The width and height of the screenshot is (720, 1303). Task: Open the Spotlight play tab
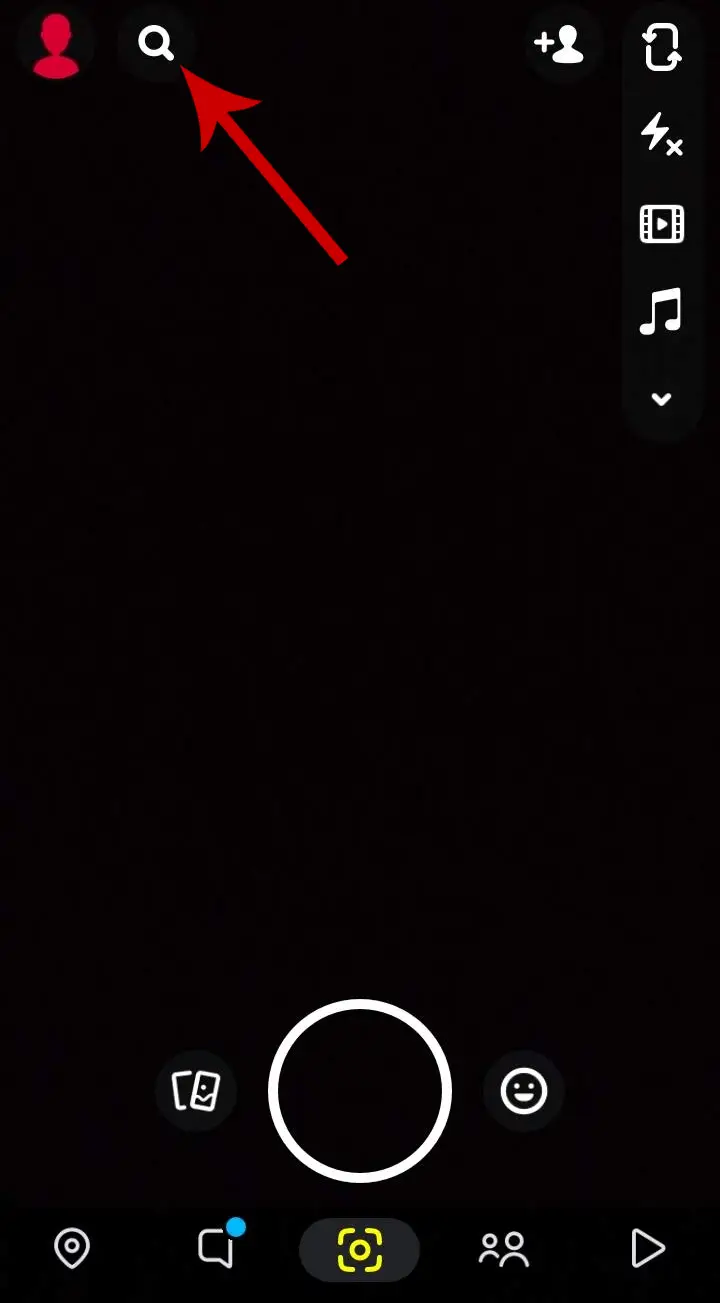pos(648,1249)
